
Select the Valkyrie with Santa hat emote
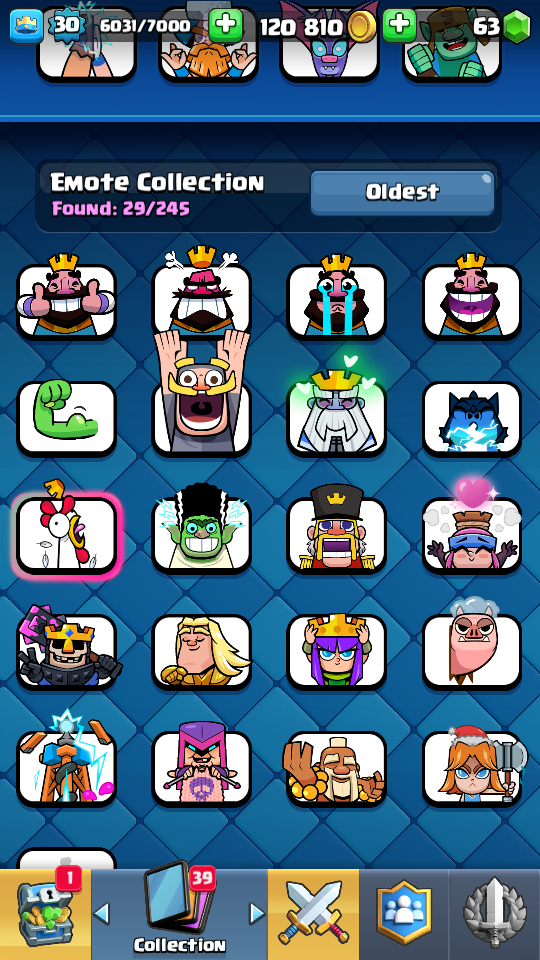tap(472, 767)
